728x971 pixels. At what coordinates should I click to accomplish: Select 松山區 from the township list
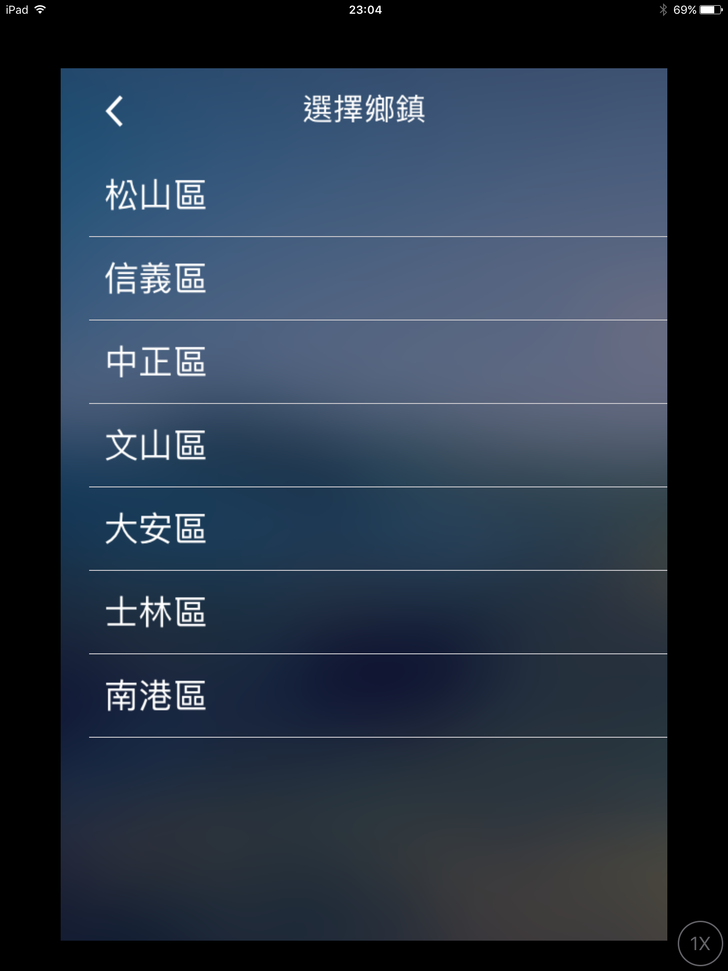coord(156,195)
